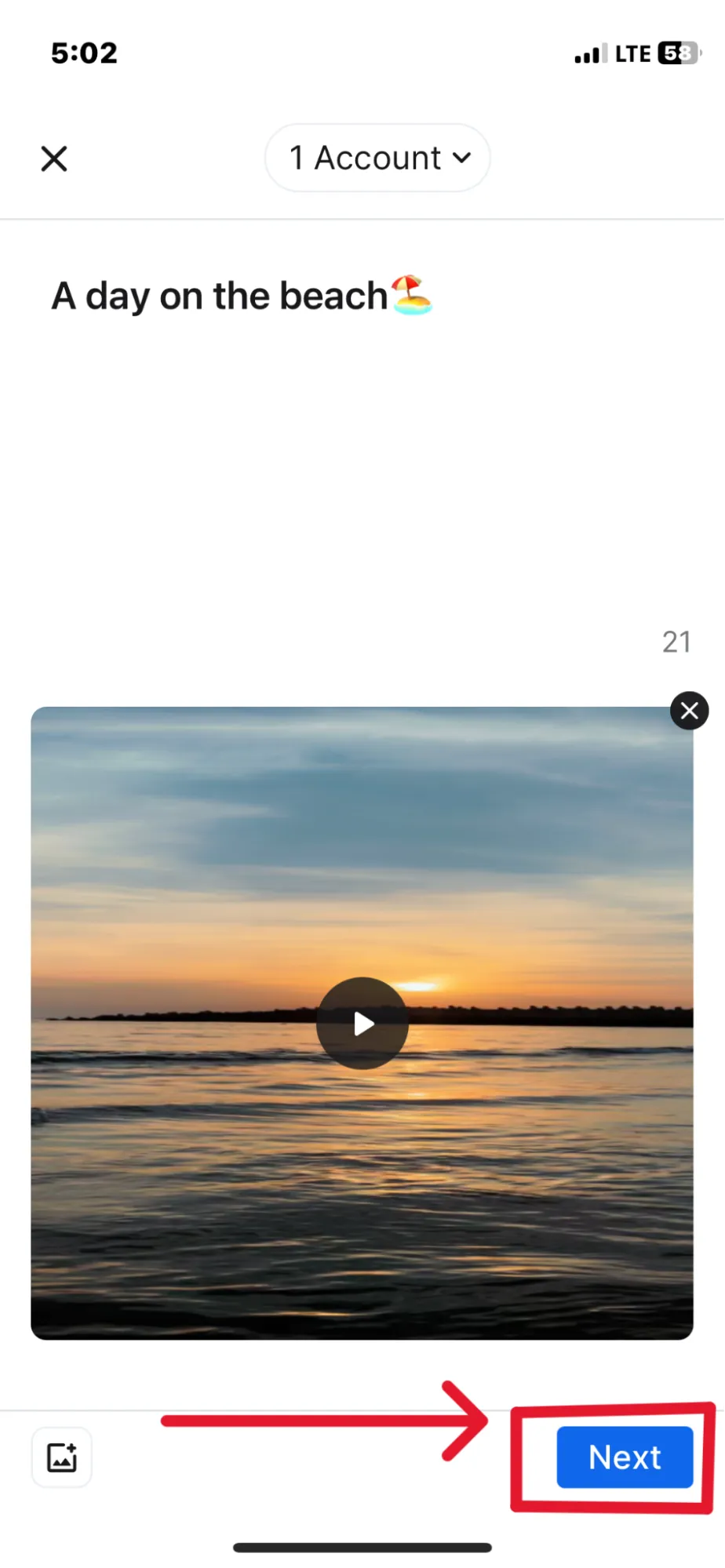Open the composer via the add image icon

pos(62,1457)
